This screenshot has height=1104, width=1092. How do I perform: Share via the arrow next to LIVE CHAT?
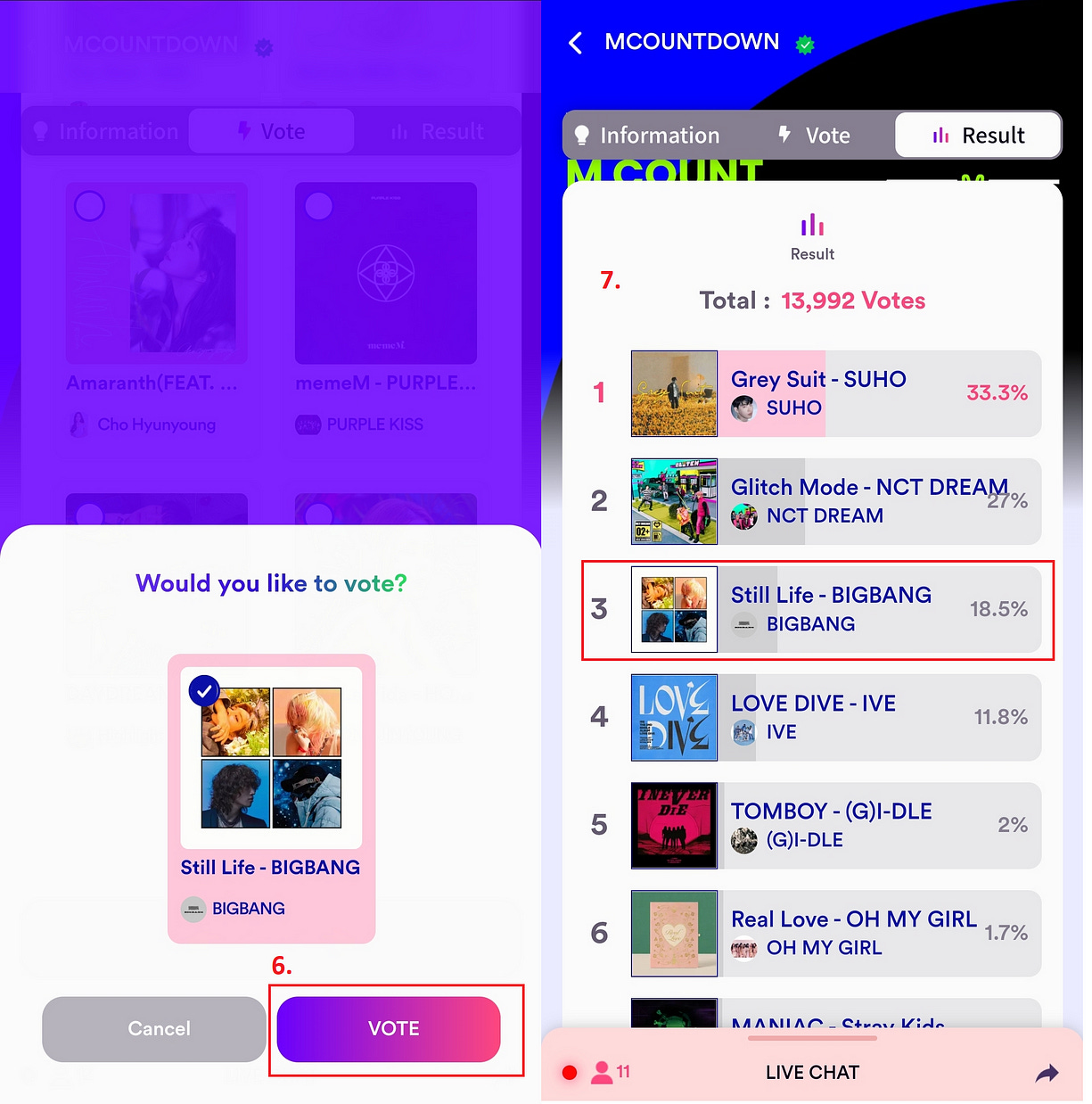coord(1047,1072)
